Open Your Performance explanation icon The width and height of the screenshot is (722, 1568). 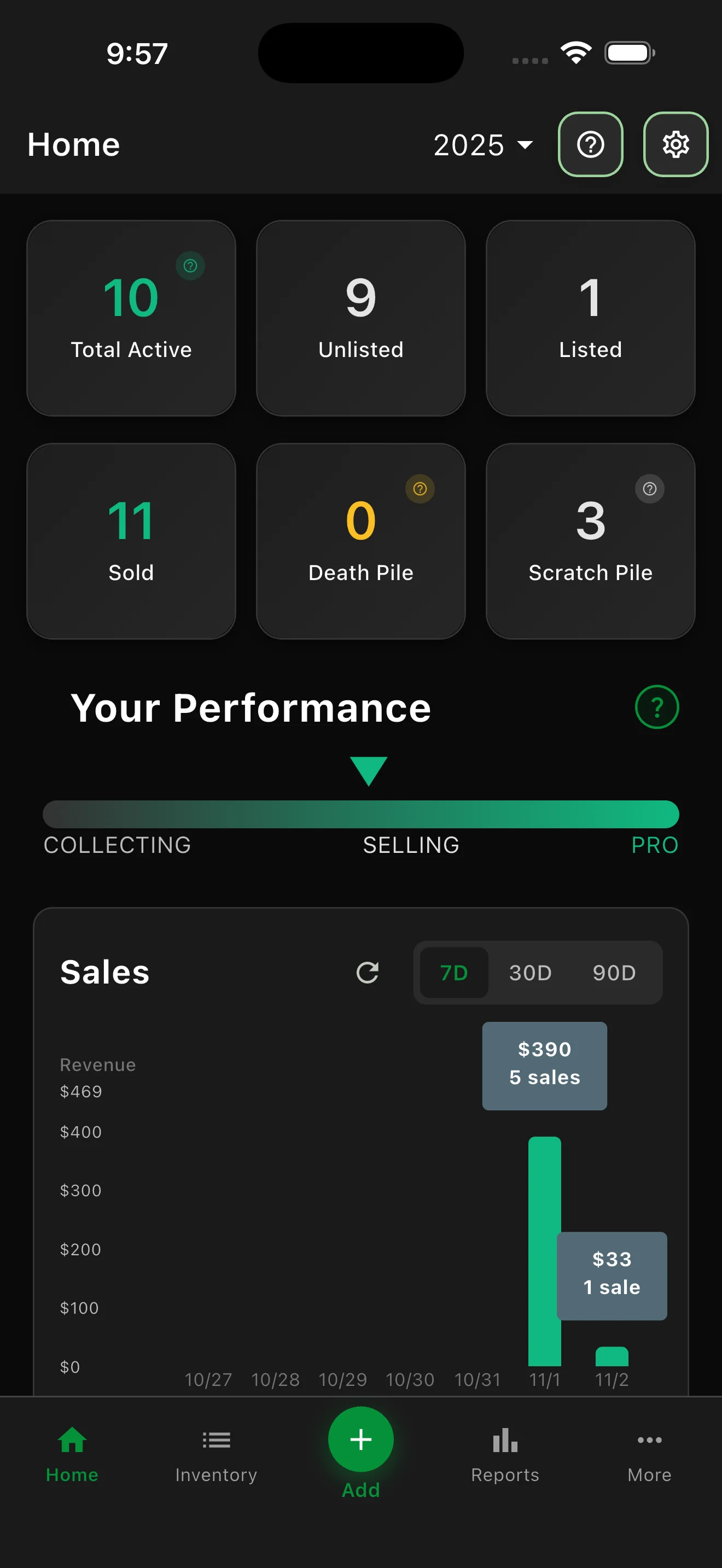[x=656, y=707]
